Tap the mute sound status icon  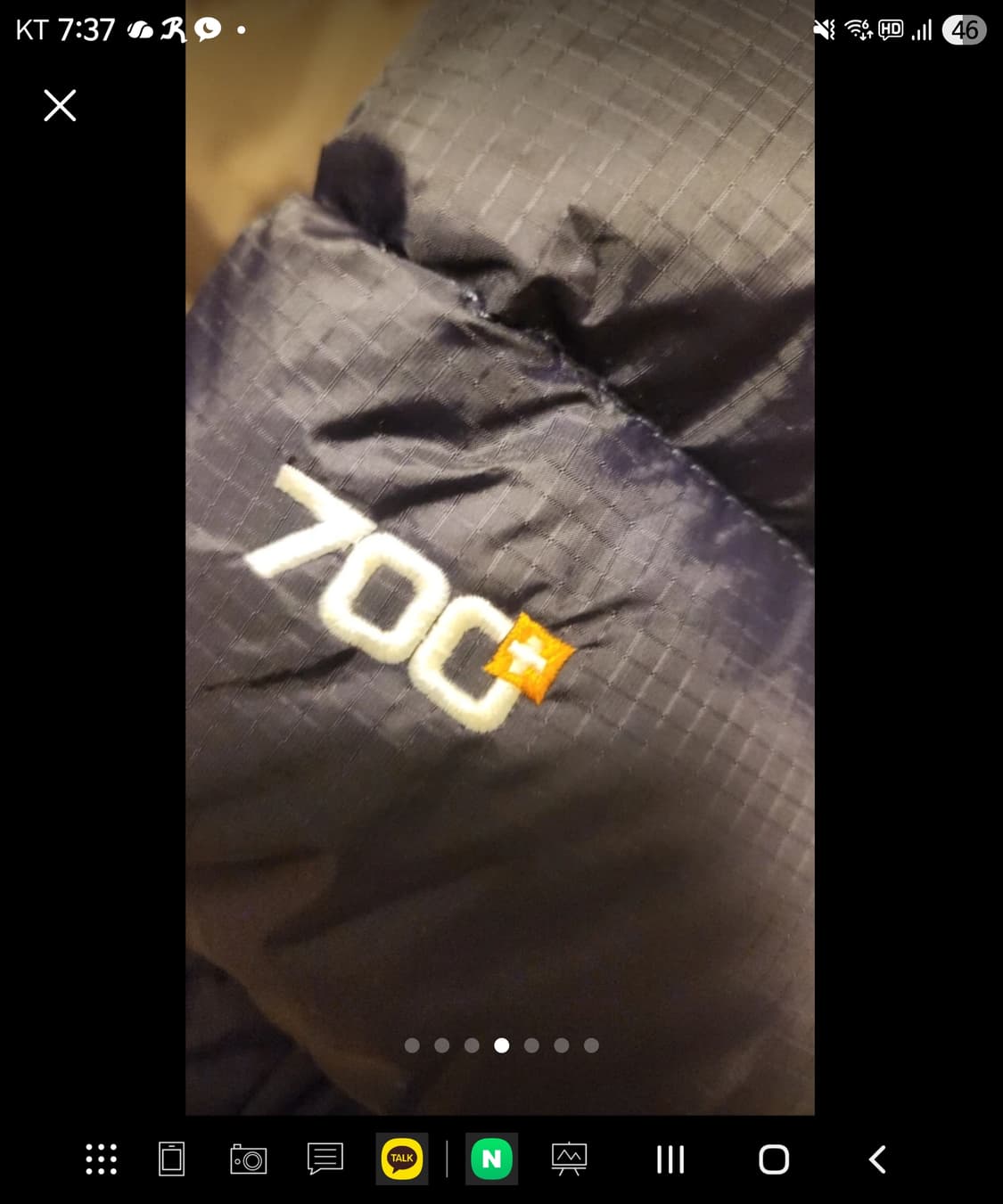coord(822,29)
